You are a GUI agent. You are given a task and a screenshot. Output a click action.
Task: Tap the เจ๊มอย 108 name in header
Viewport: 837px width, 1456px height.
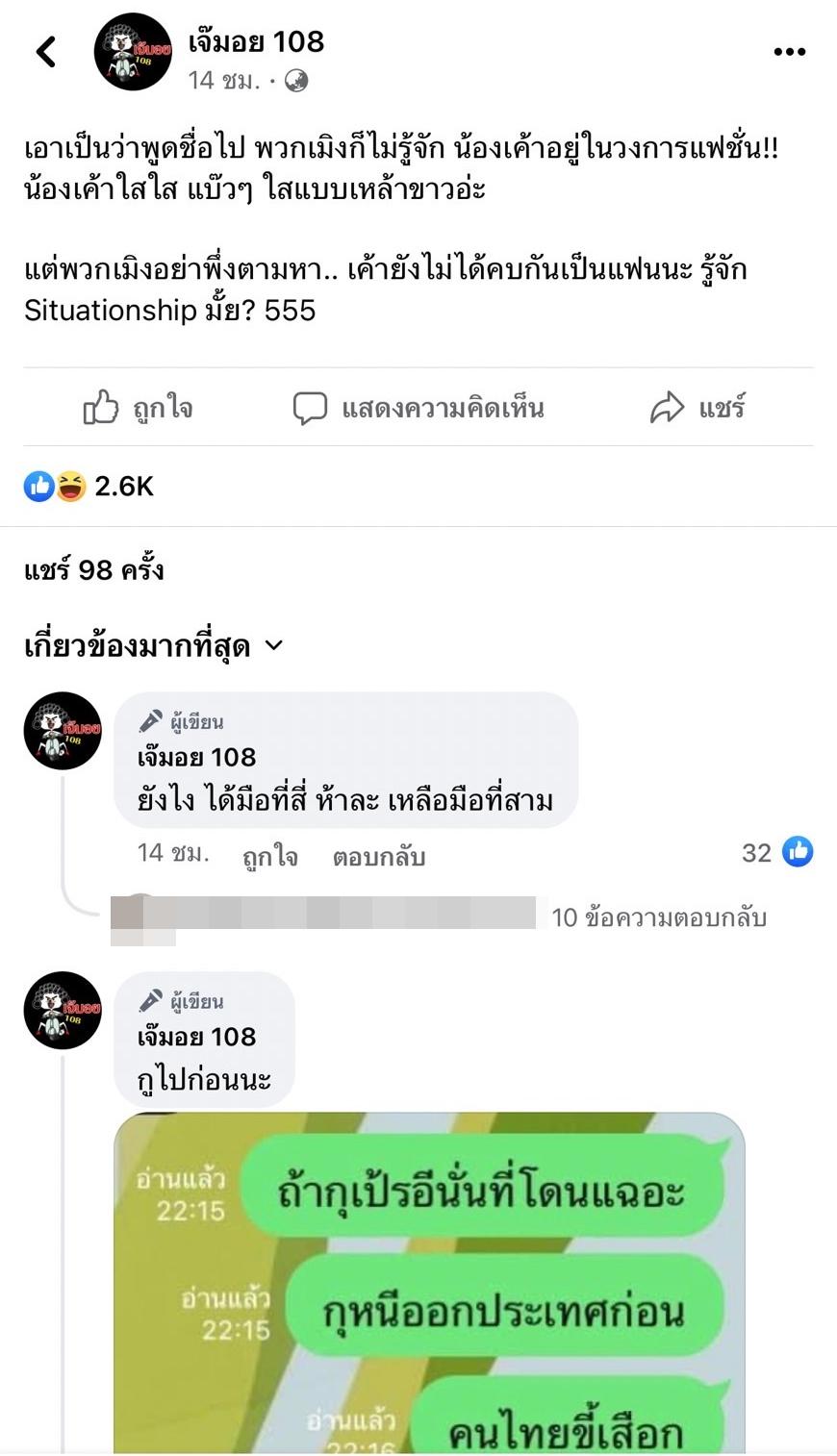(x=256, y=41)
